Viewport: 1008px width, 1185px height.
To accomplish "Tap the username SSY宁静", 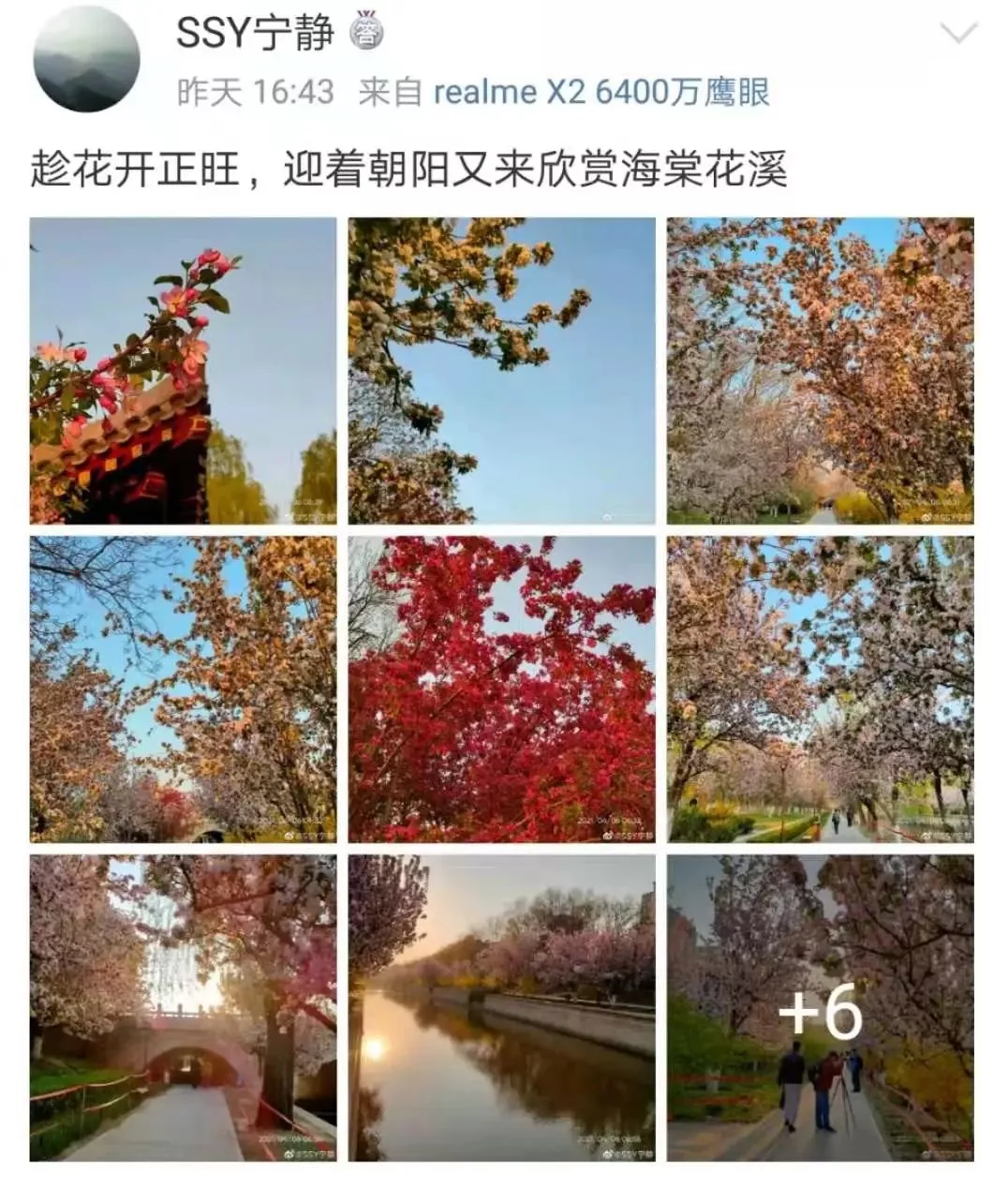I will coord(255,35).
